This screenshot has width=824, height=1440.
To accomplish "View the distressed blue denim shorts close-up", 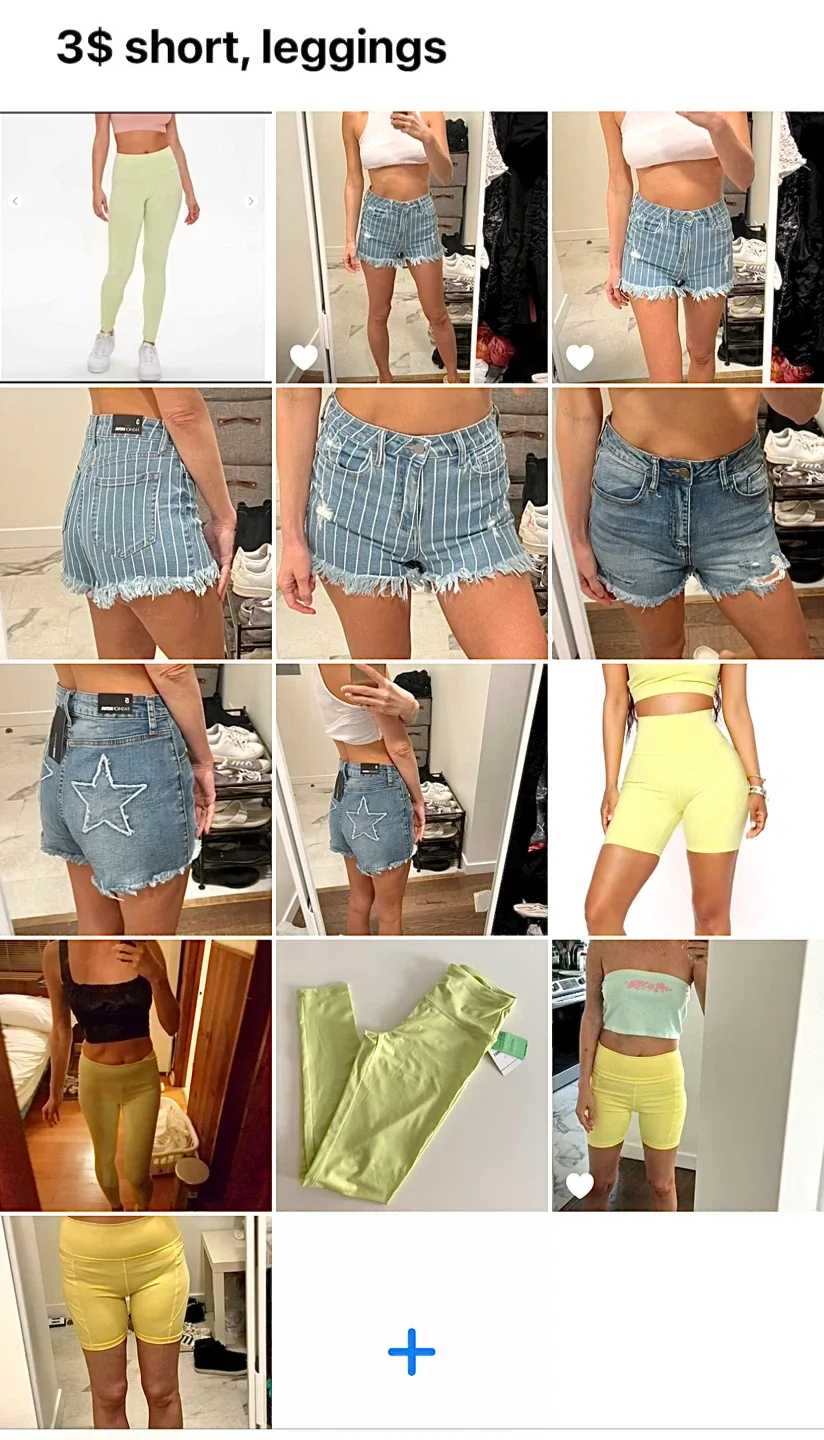I will click(x=688, y=518).
